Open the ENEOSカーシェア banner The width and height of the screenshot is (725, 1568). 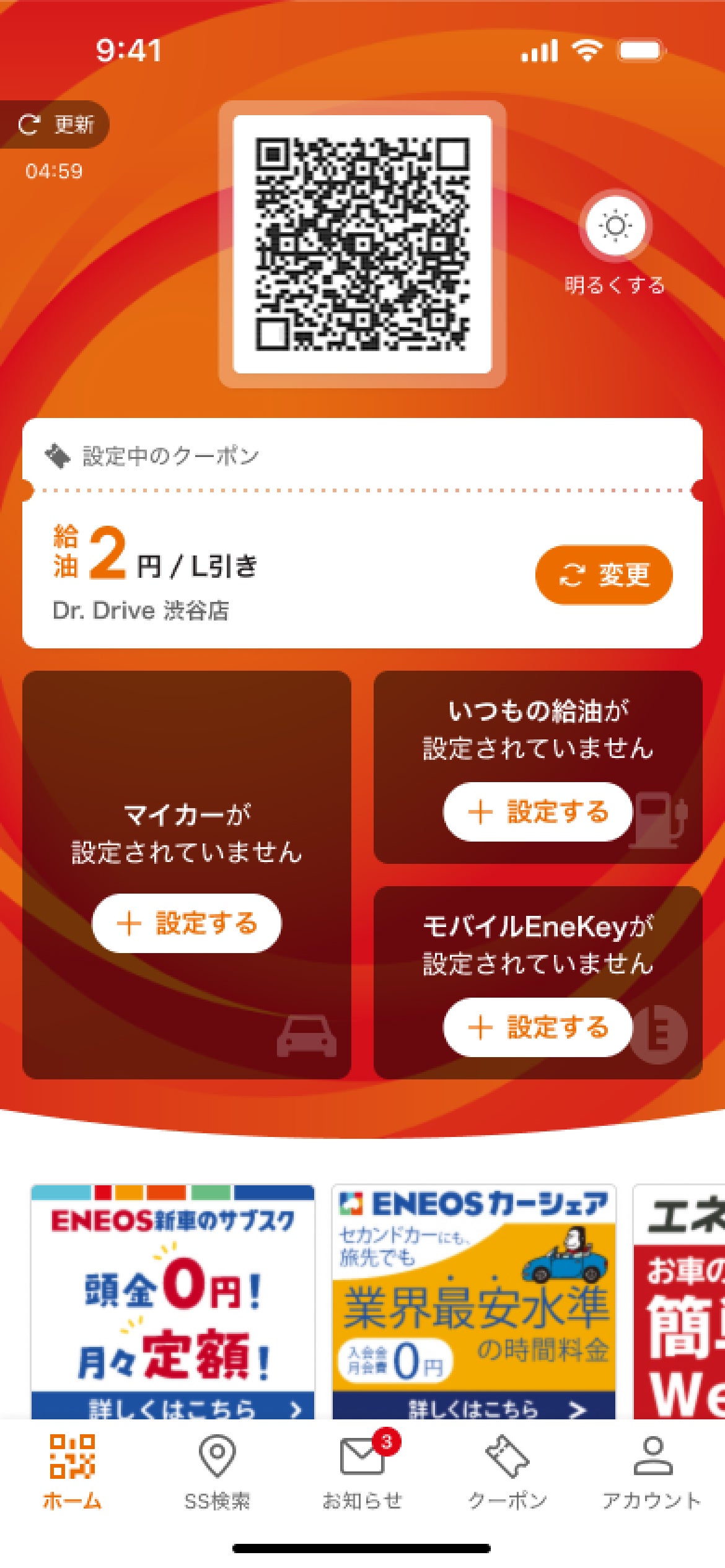click(474, 1302)
